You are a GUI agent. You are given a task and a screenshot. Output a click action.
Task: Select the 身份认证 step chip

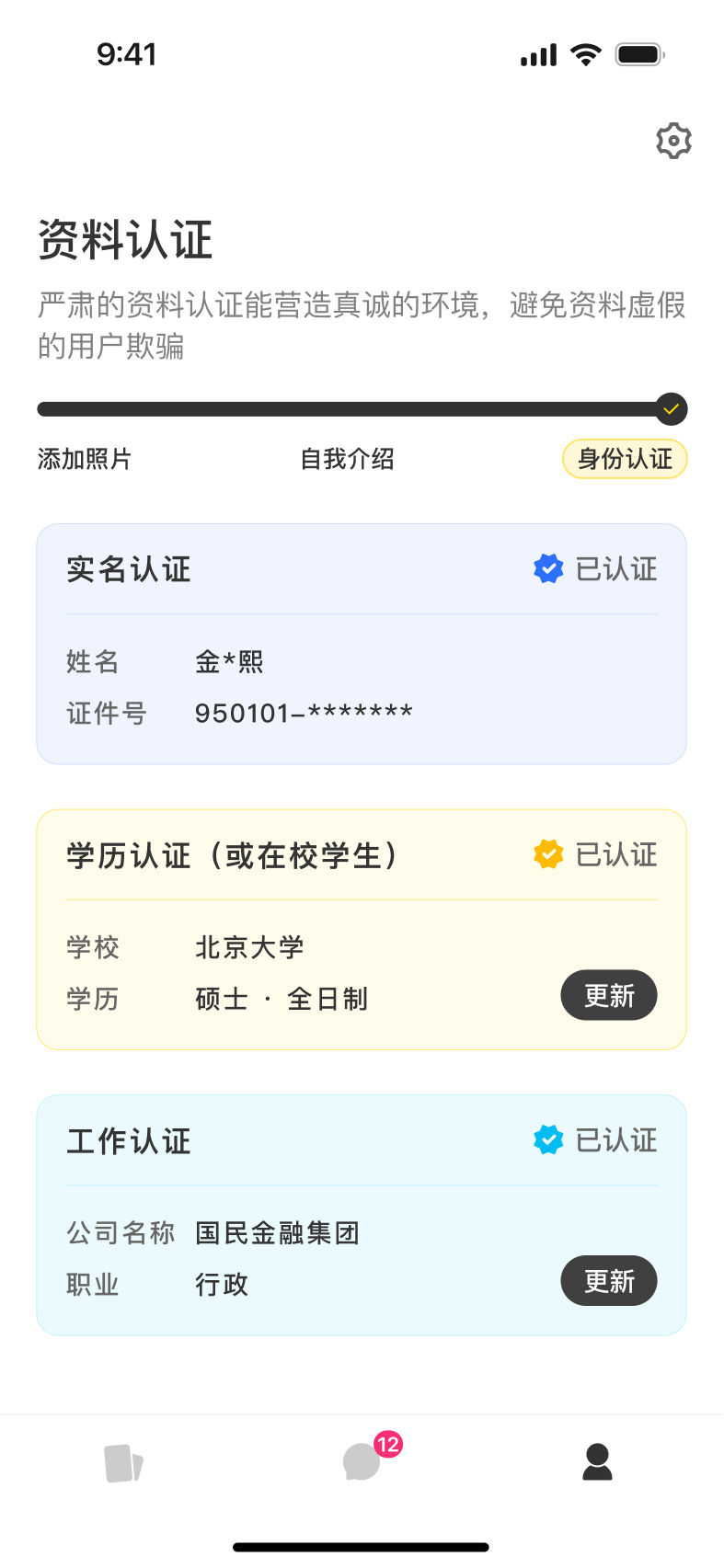pos(625,459)
